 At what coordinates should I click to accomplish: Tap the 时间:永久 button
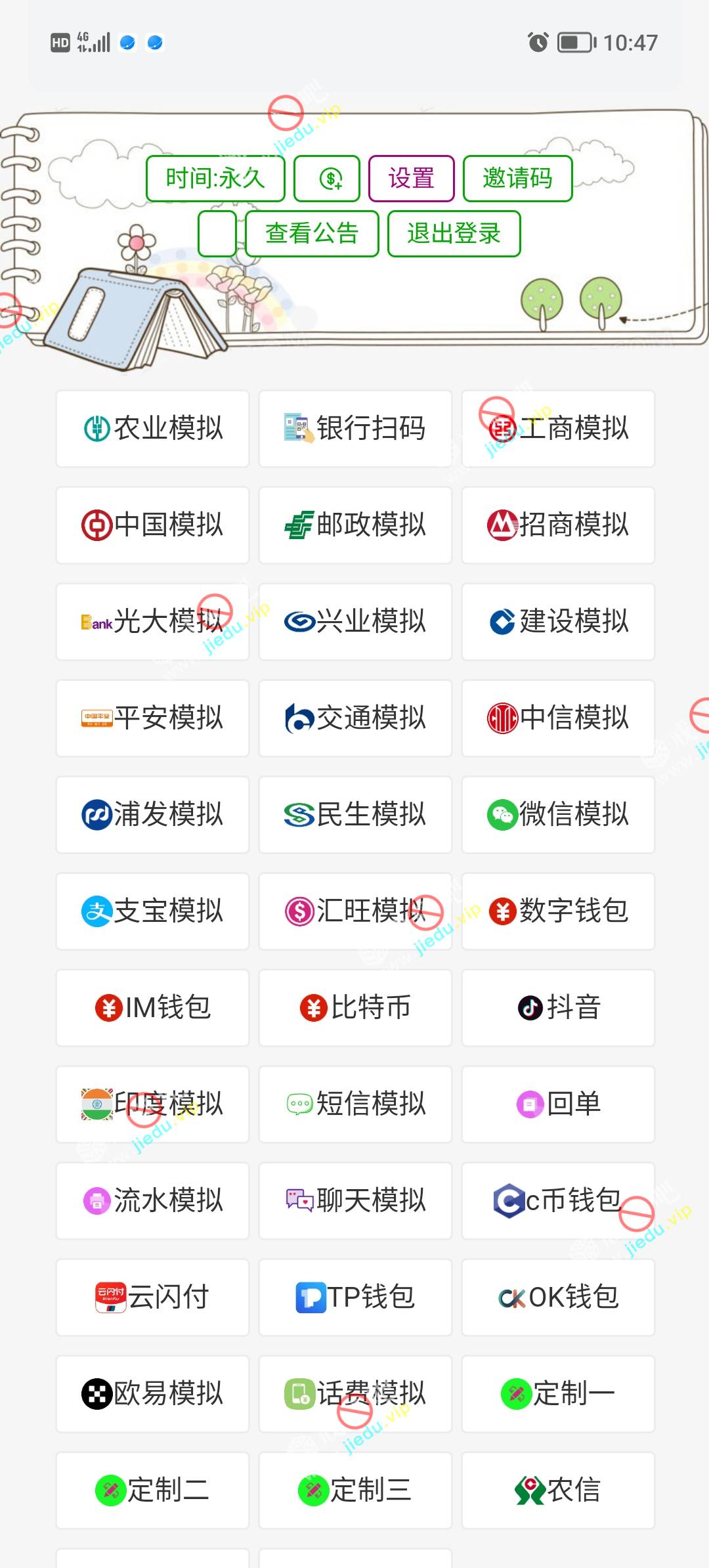[x=215, y=178]
